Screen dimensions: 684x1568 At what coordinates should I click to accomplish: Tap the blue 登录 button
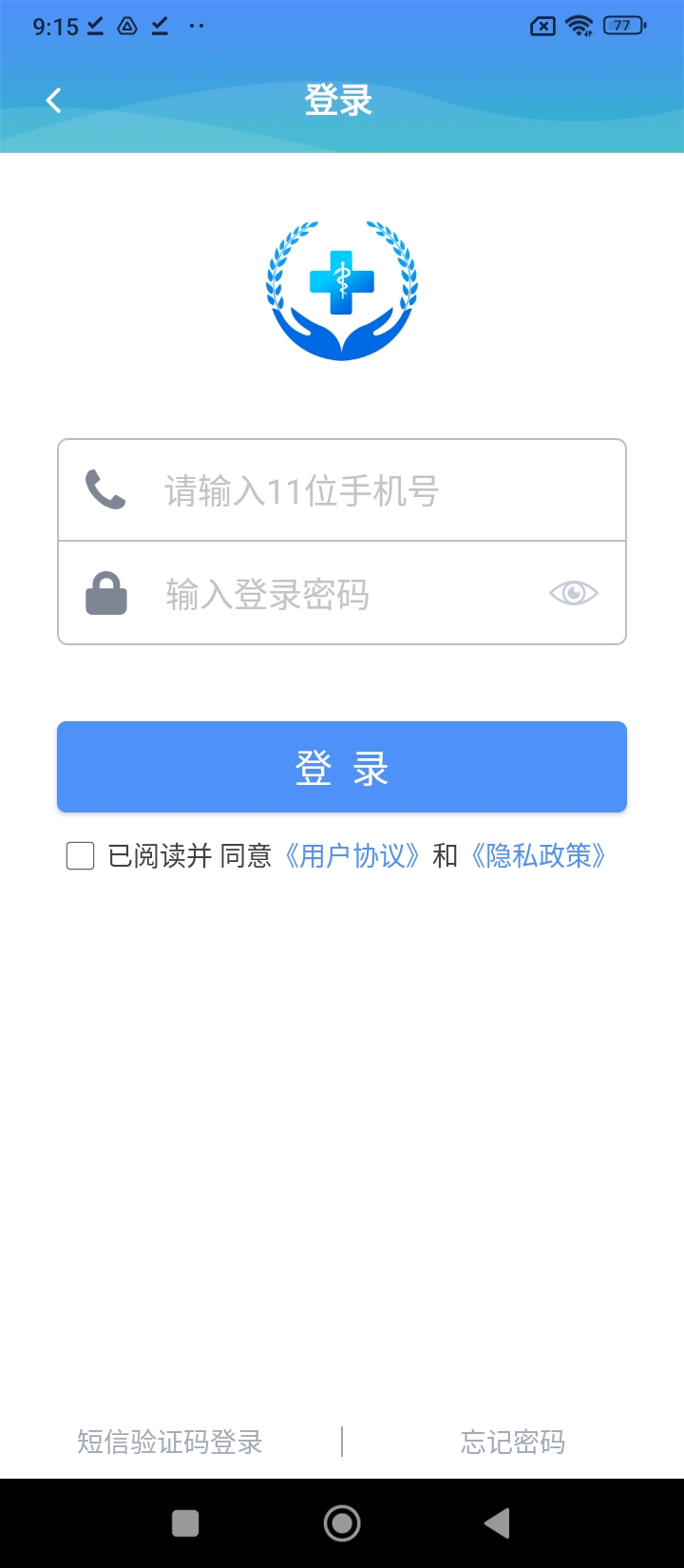coord(342,767)
